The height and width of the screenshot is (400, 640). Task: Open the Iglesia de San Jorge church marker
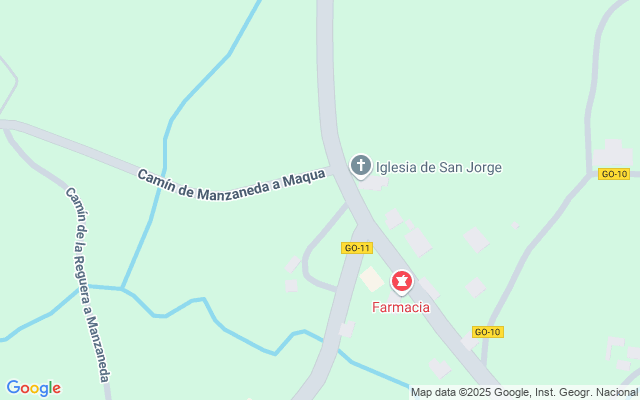pos(360,166)
